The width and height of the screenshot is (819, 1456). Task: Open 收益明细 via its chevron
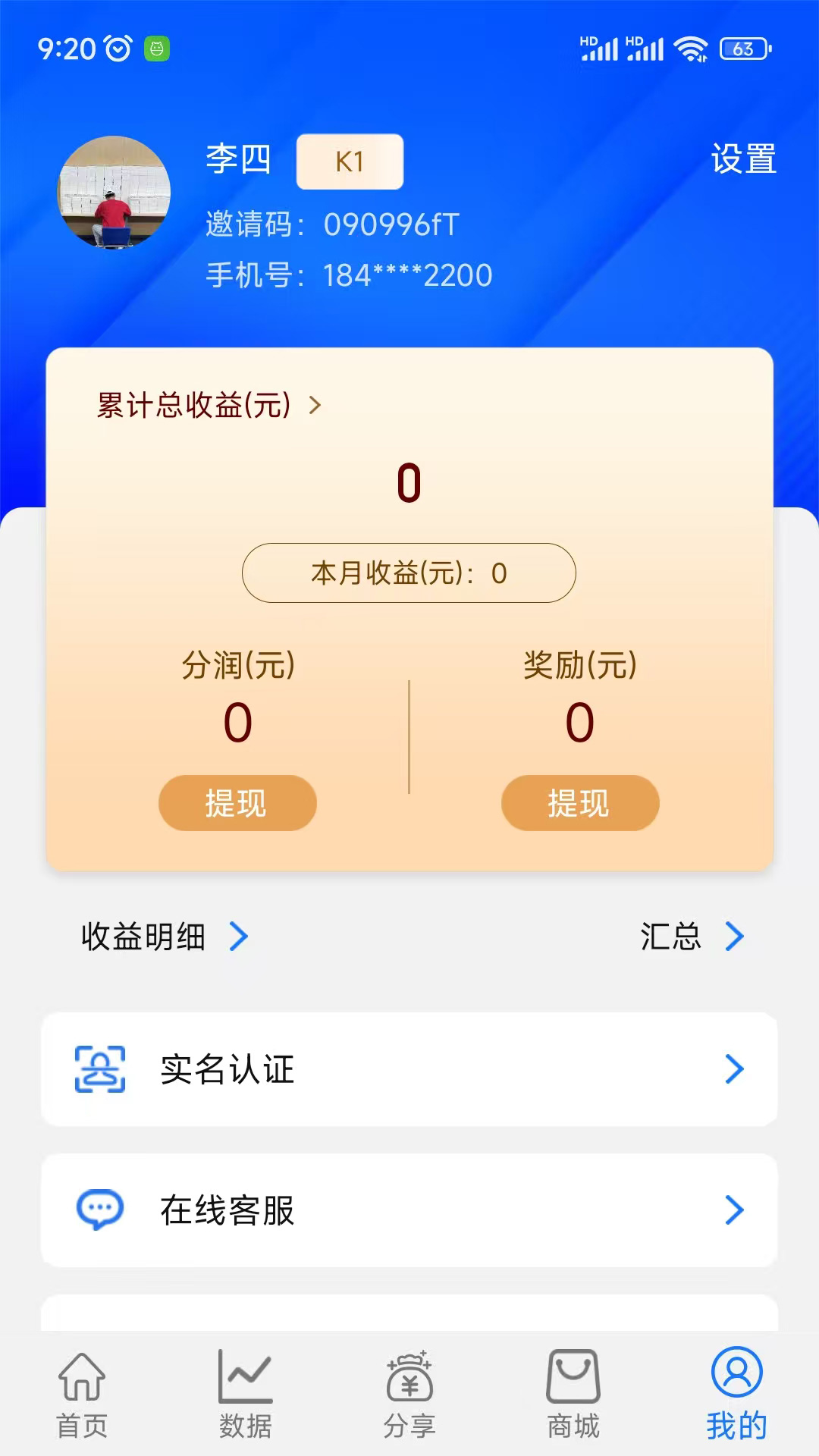(x=239, y=937)
